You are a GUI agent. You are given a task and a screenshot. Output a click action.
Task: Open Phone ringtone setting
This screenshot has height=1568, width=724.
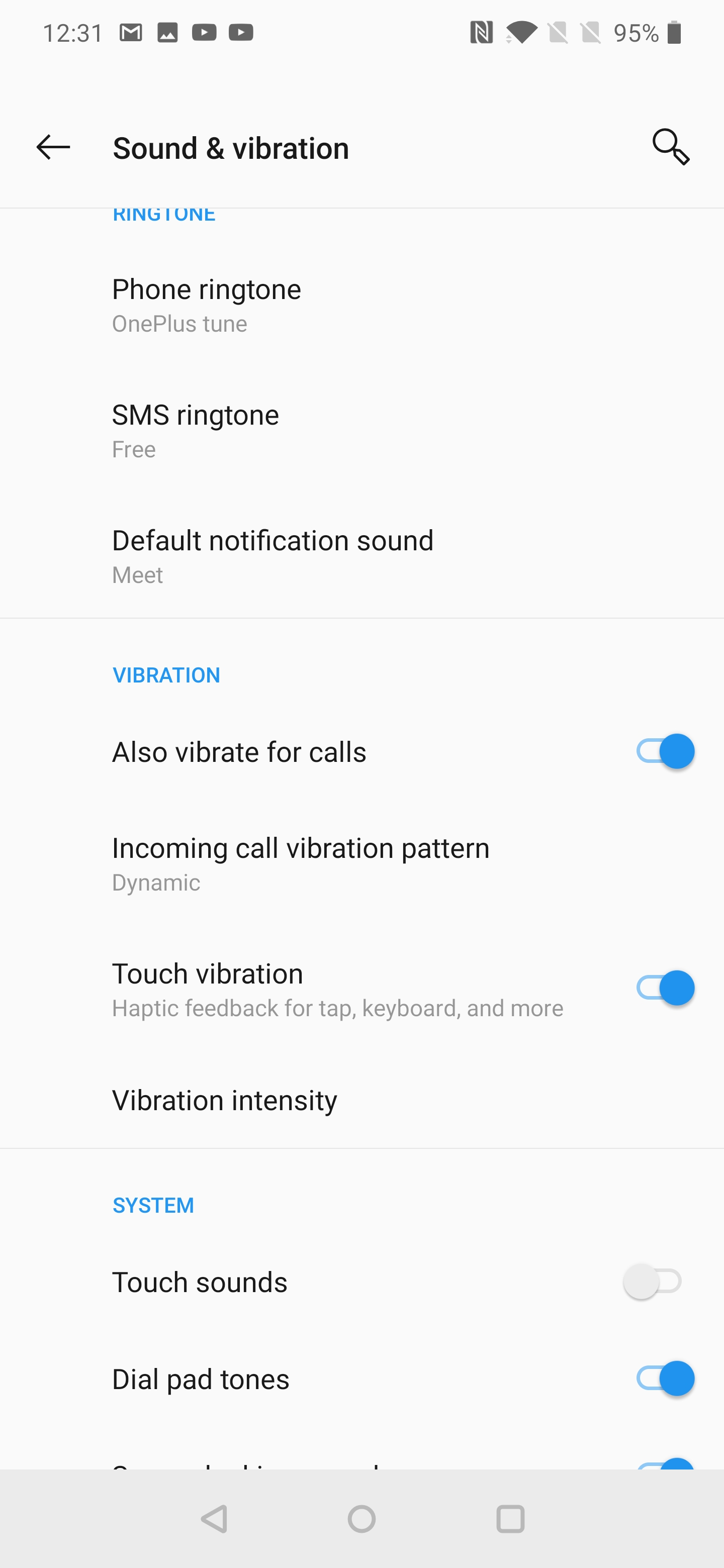(x=361, y=305)
